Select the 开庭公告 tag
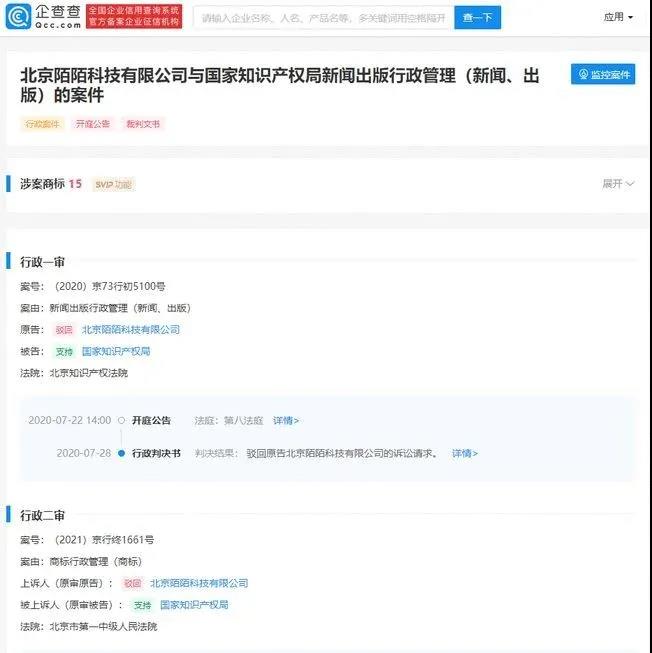Viewport: 652px width, 653px height. tap(93, 124)
